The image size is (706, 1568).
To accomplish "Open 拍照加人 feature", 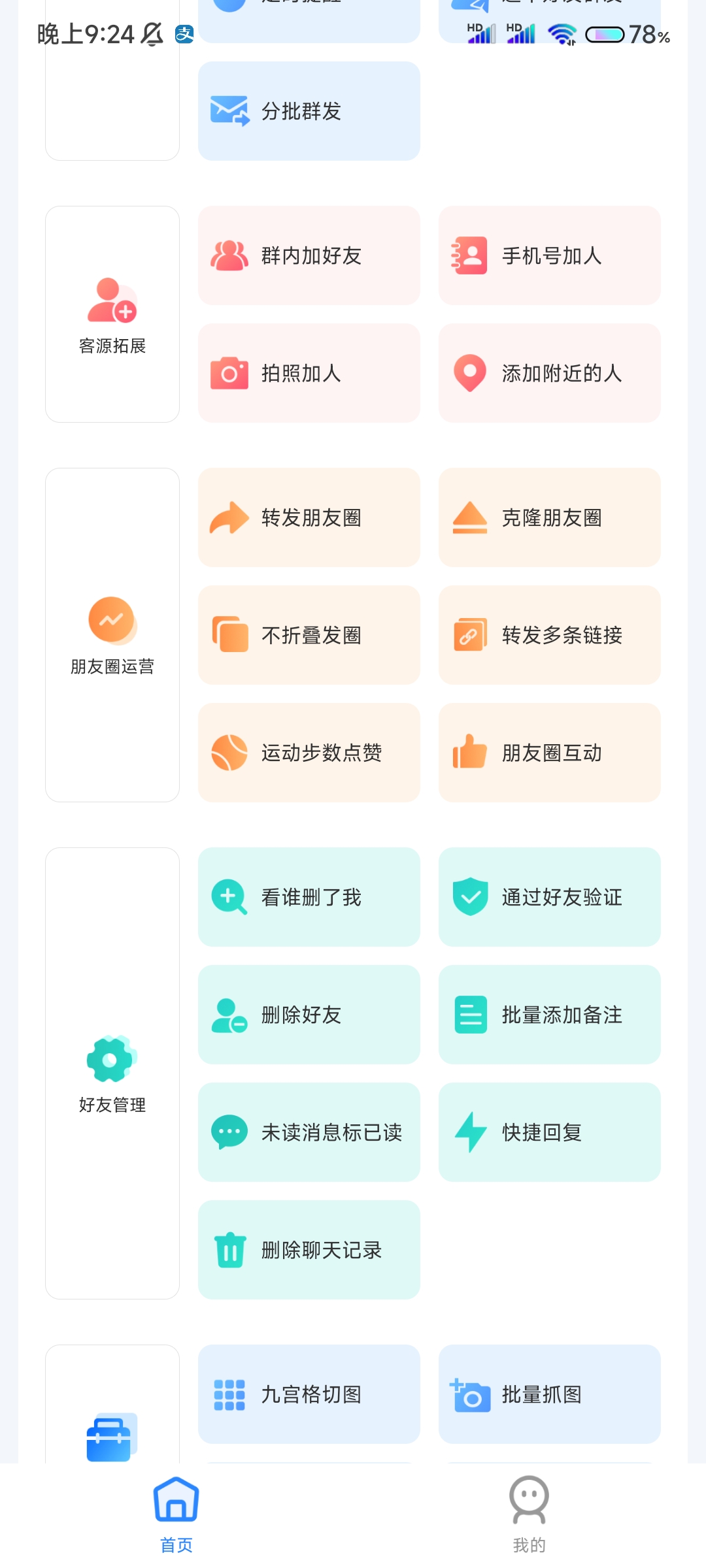I will click(x=309, y=373).
